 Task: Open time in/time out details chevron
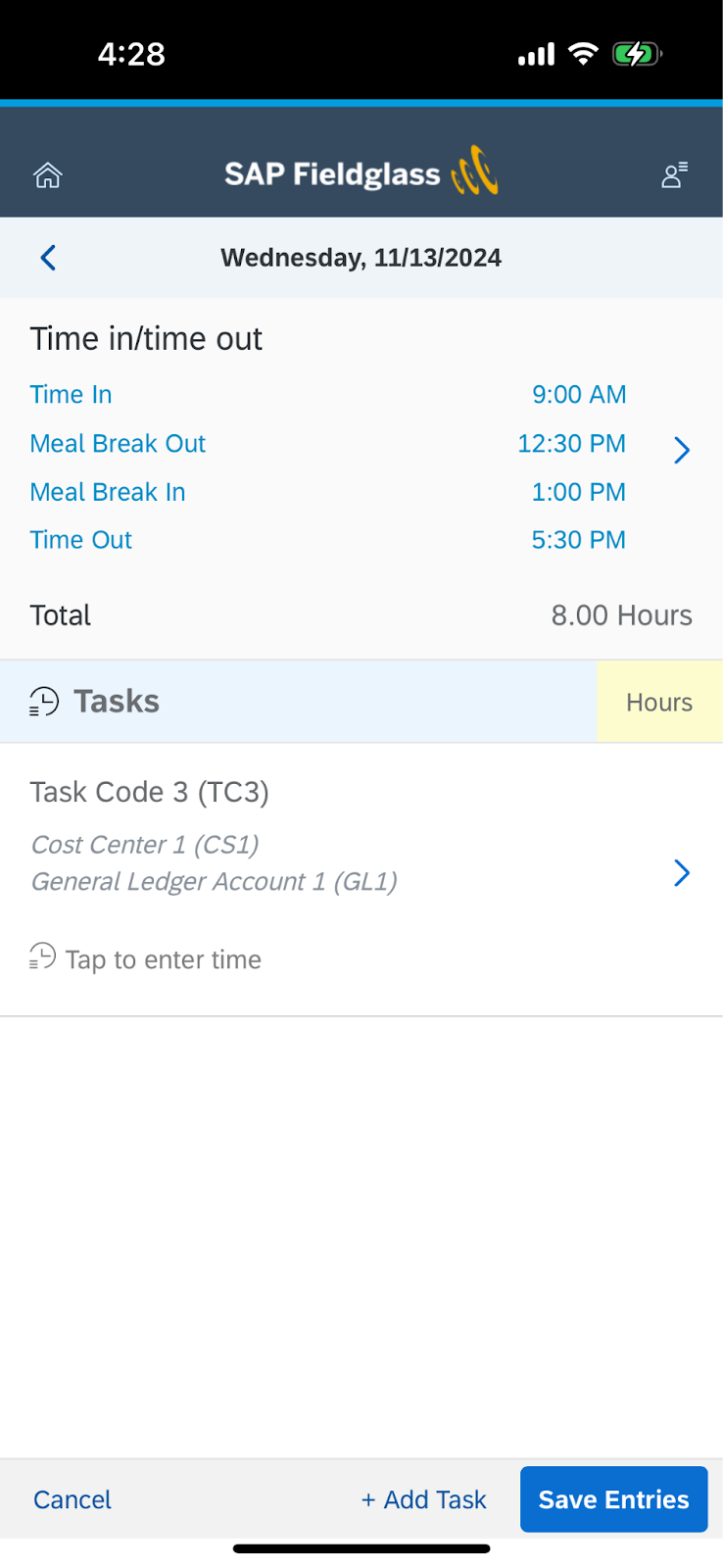coord(682,450)
